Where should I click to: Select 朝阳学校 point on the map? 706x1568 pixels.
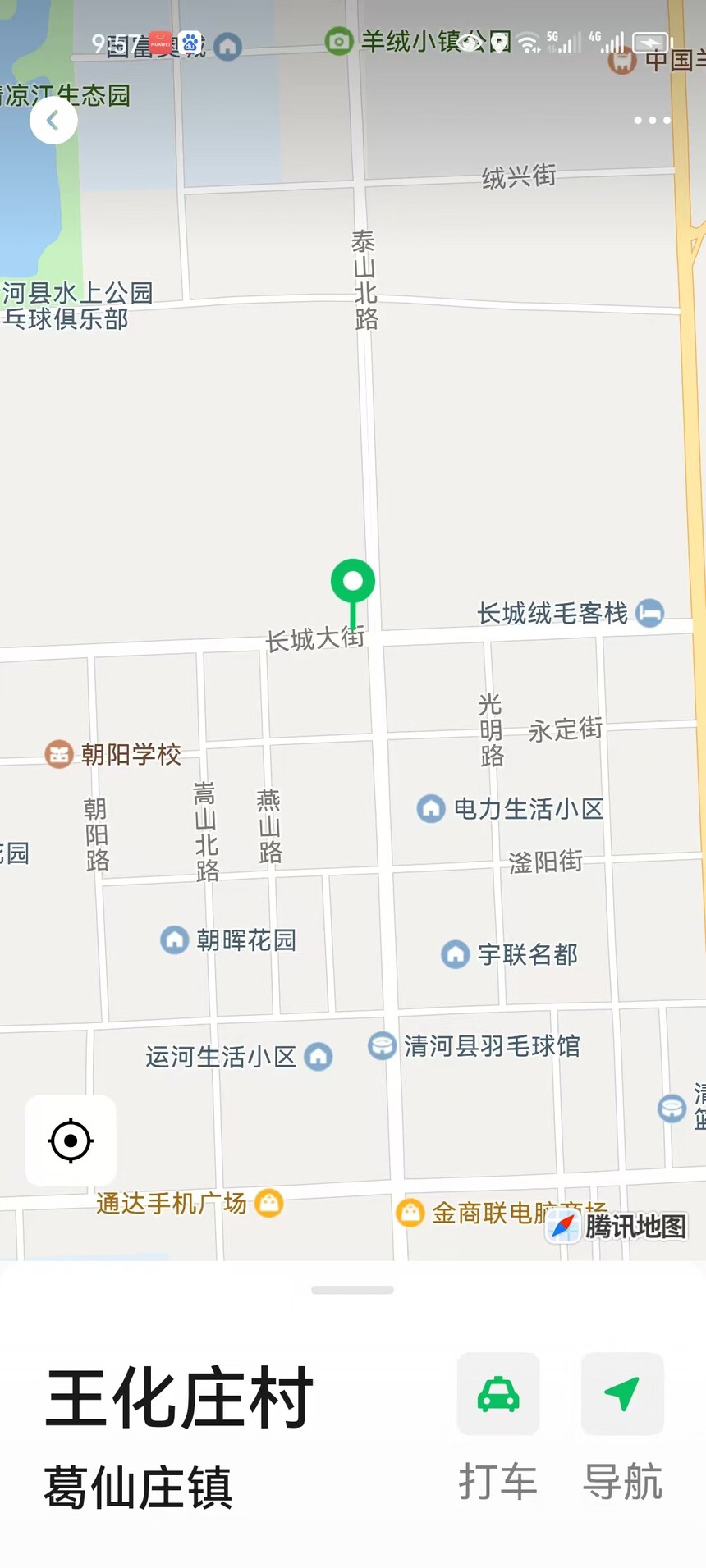point(59,753)
